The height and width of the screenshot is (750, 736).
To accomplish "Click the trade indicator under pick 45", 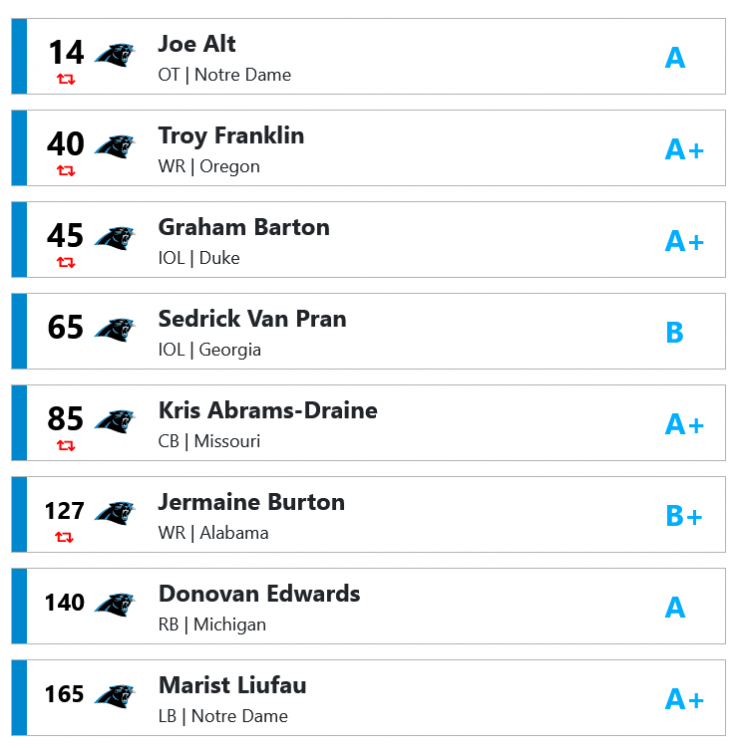I will point(66,261).
